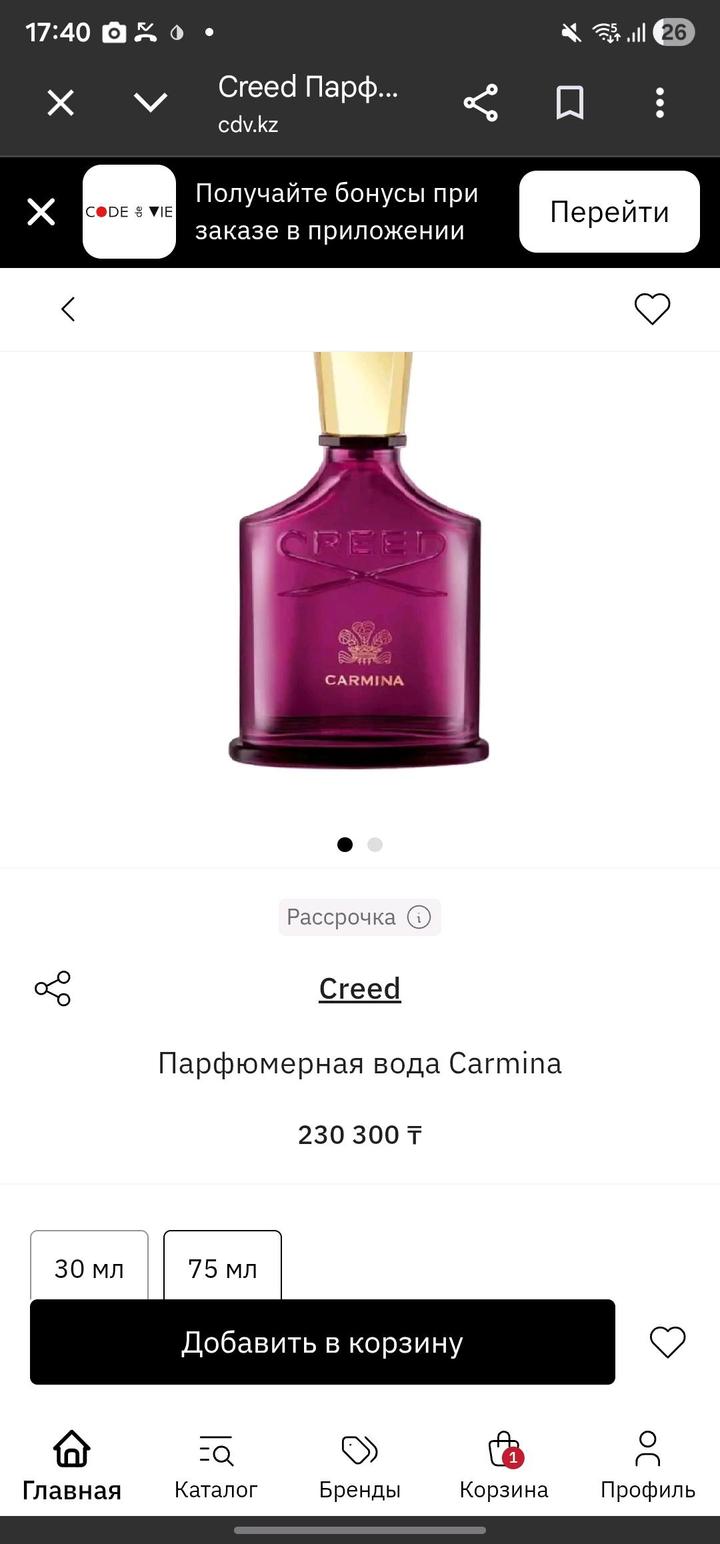The height and width of the screenshot is (1544, 720).
Task: Select the 75 мл size
Action: [x=222, y=1267]
